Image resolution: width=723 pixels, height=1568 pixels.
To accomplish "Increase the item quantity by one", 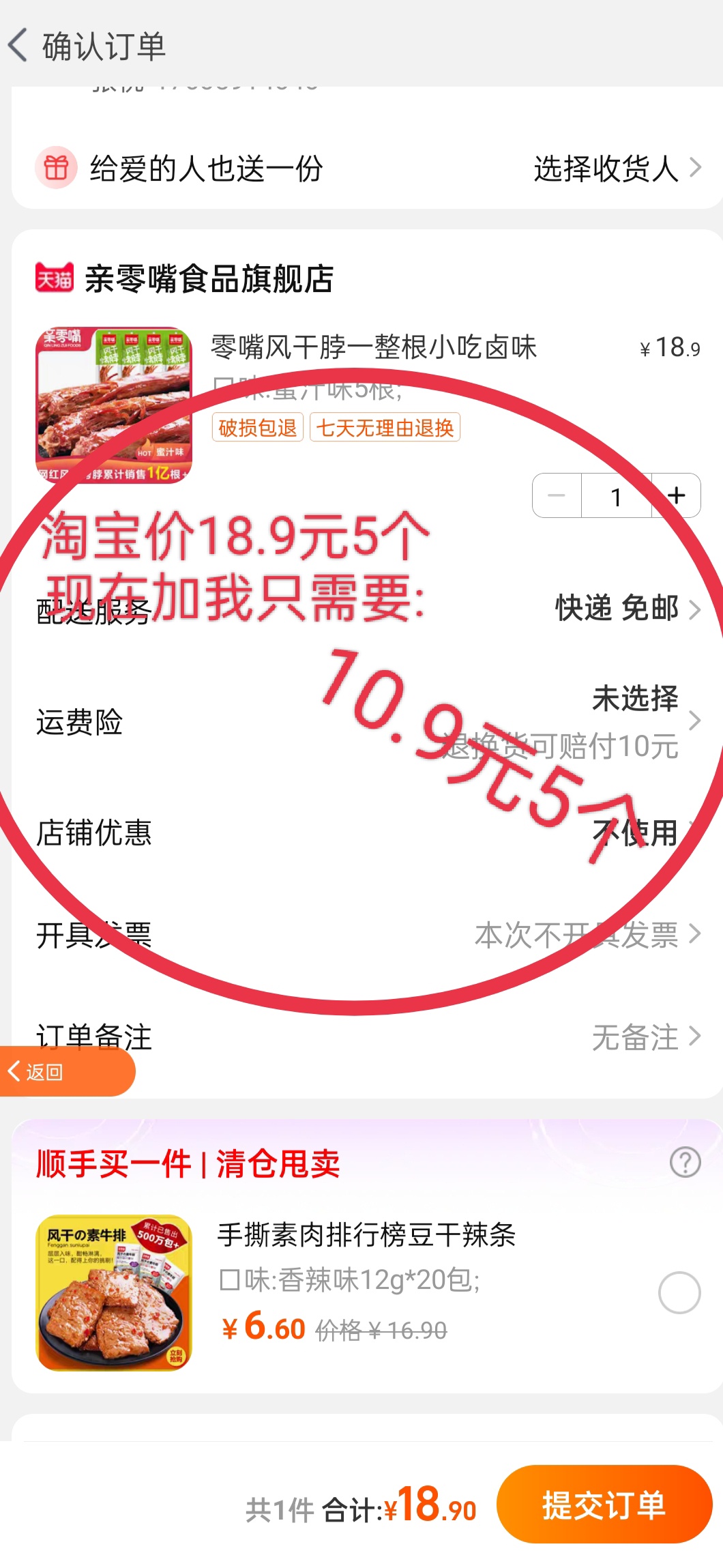I will click(x=676, y=496).
